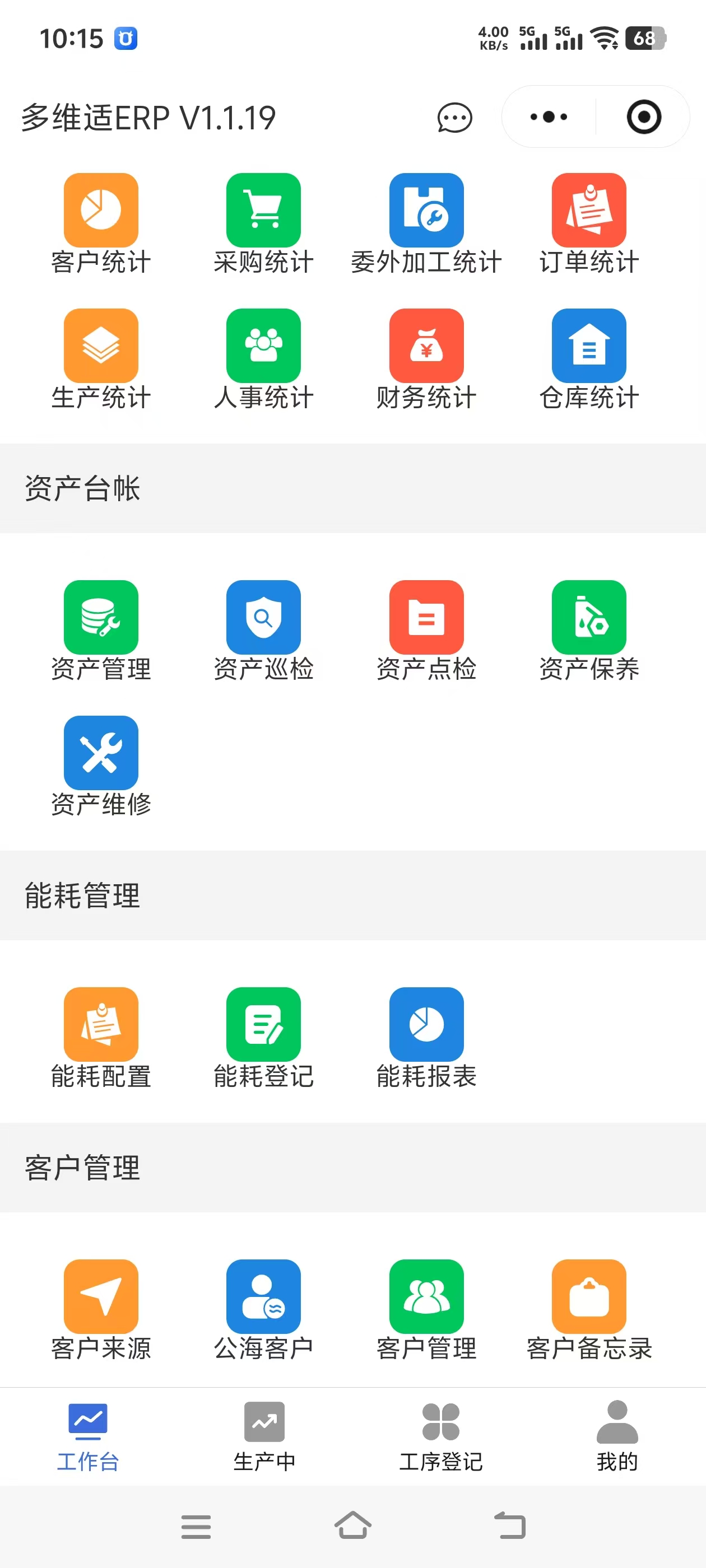
Task: Open the chat message icon in the header
Action: tap(454, 118)
